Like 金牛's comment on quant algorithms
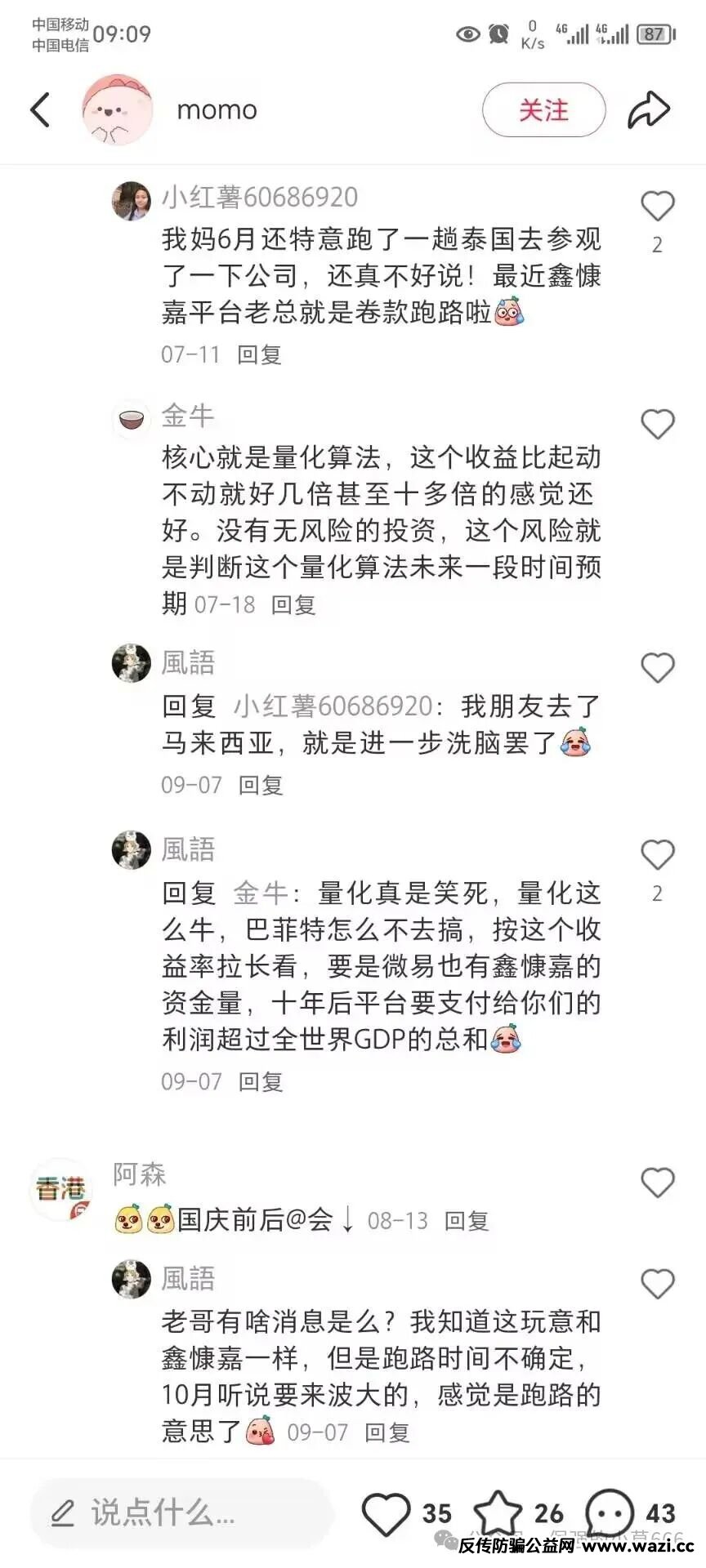 point(657,425)
